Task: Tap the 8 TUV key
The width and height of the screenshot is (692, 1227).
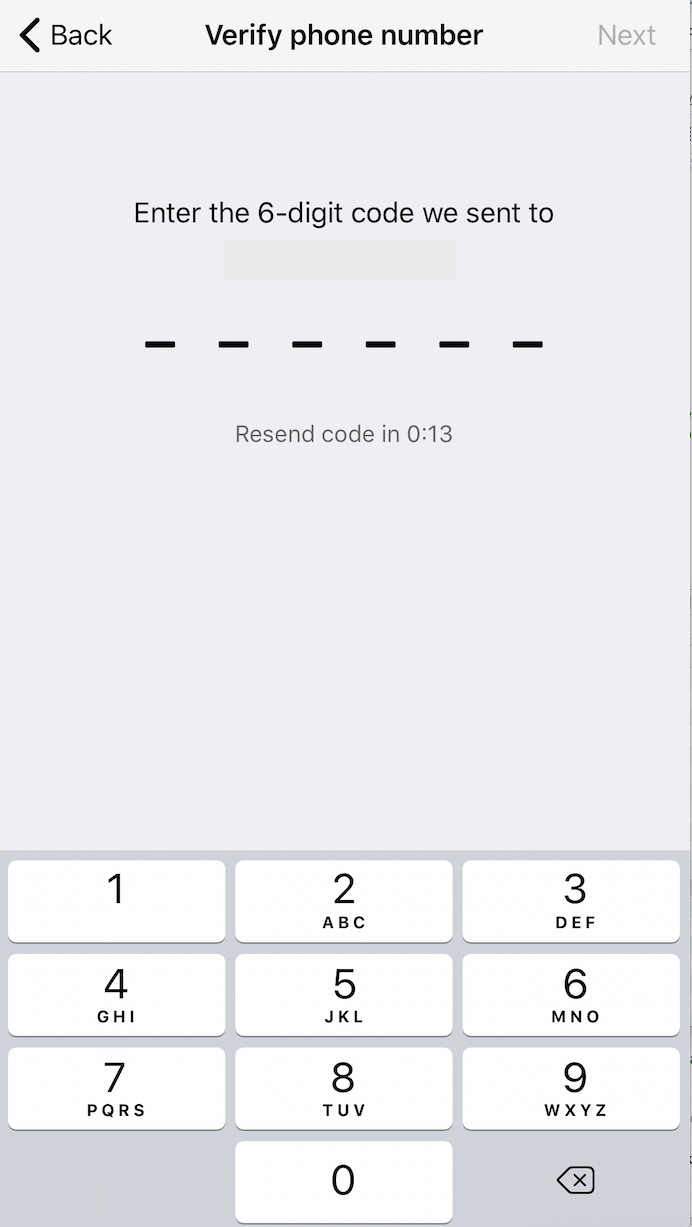Action: pos(344,1088)
